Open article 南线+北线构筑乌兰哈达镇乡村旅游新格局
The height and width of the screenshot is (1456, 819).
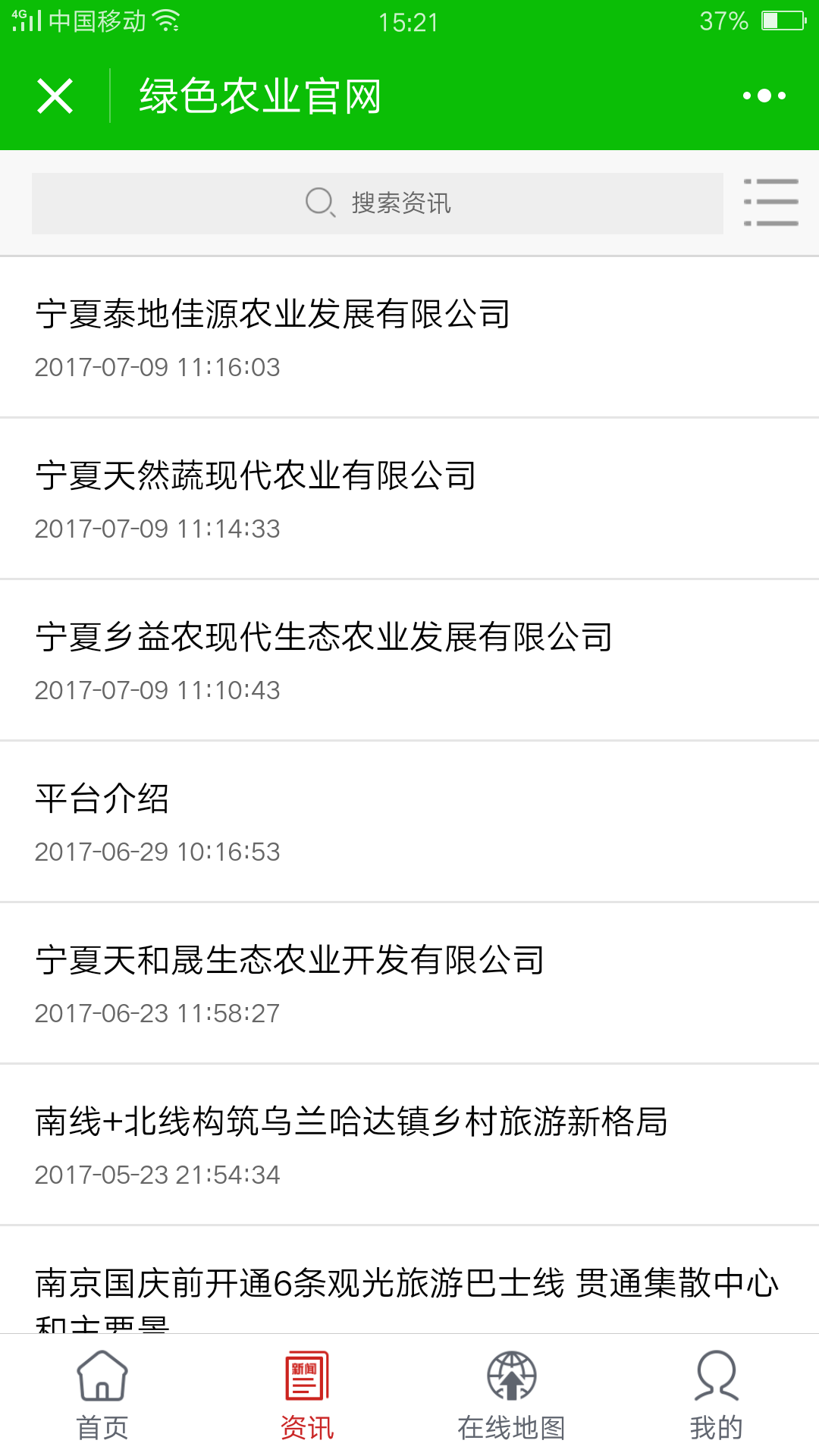[409, 1145]
